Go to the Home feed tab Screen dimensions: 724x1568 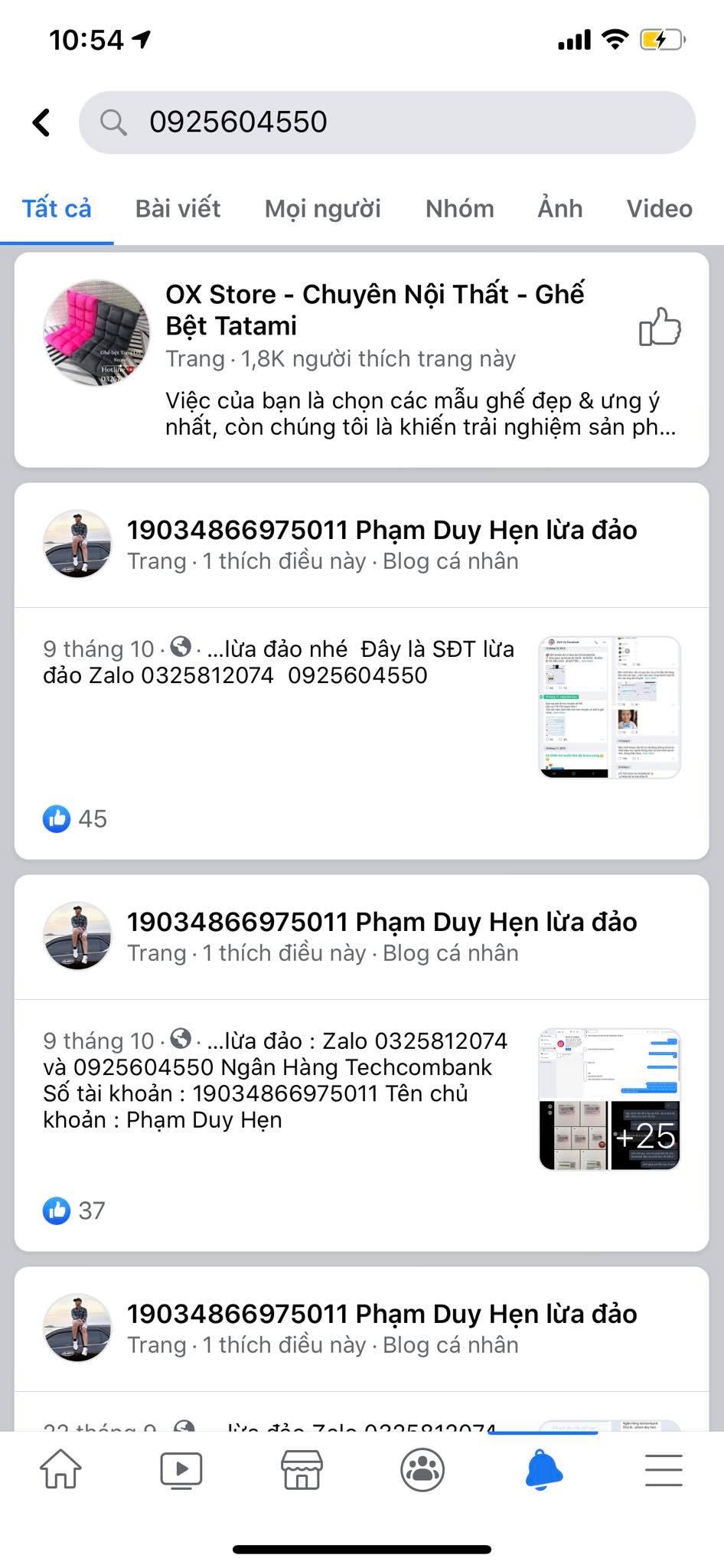pyautogui.click(x=60, y=1470)
